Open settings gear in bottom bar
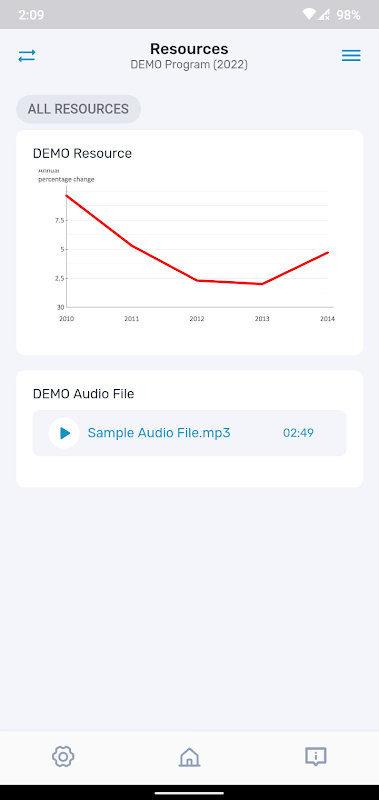Image resolution: width=379 pixels, height=800 pixels. (x=63, y=756)
